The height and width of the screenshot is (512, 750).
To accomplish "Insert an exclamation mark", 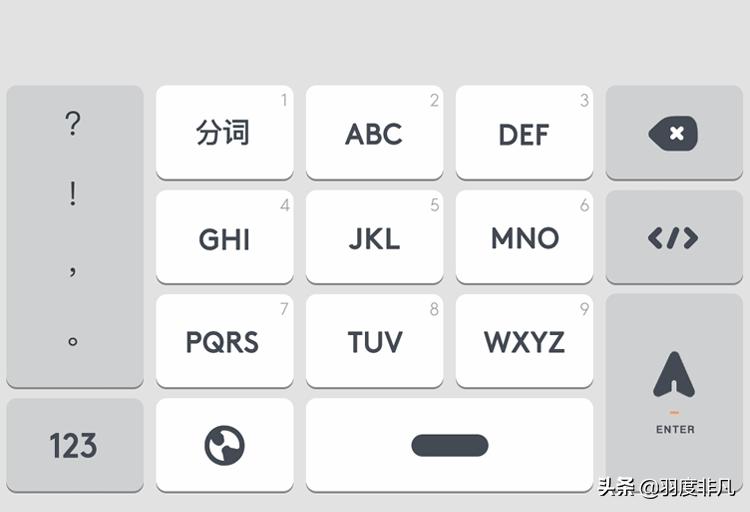I will (x=73, y=195).
